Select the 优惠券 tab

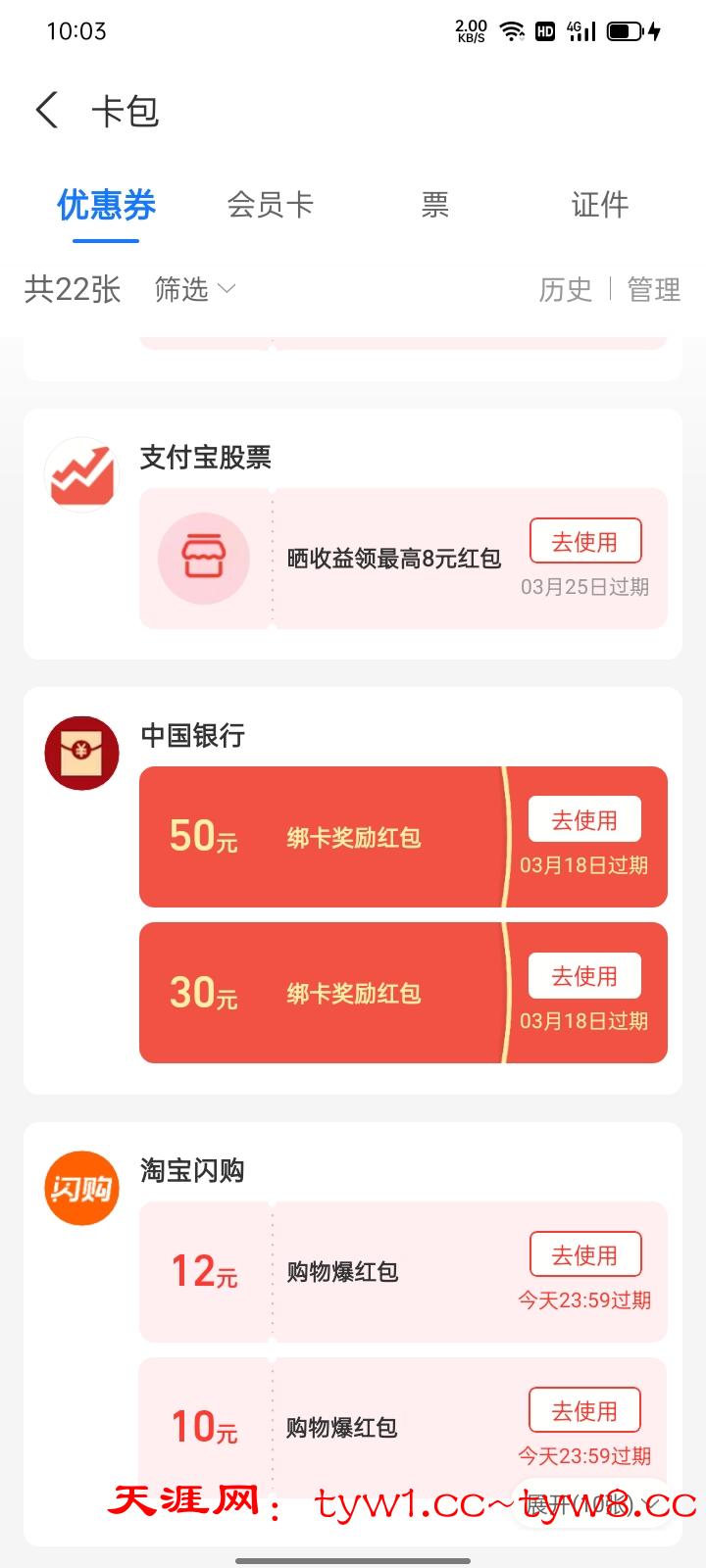tap(106, 205)
